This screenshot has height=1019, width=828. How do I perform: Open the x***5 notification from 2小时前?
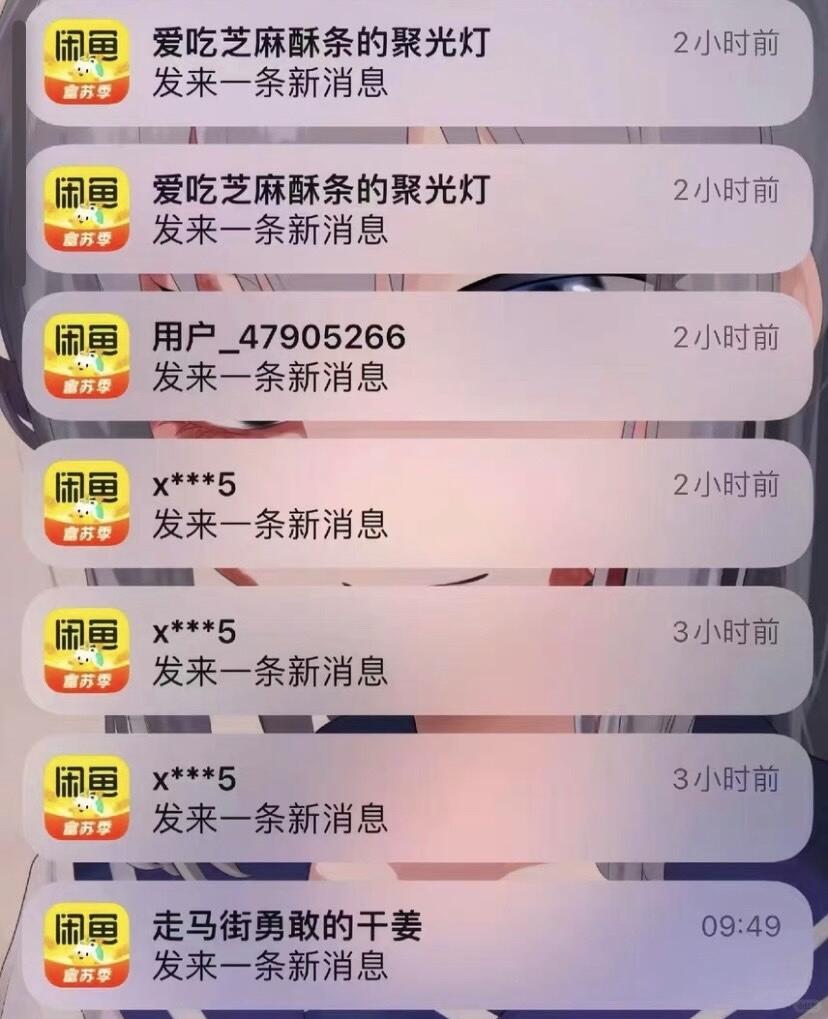[x=414, y=504]
